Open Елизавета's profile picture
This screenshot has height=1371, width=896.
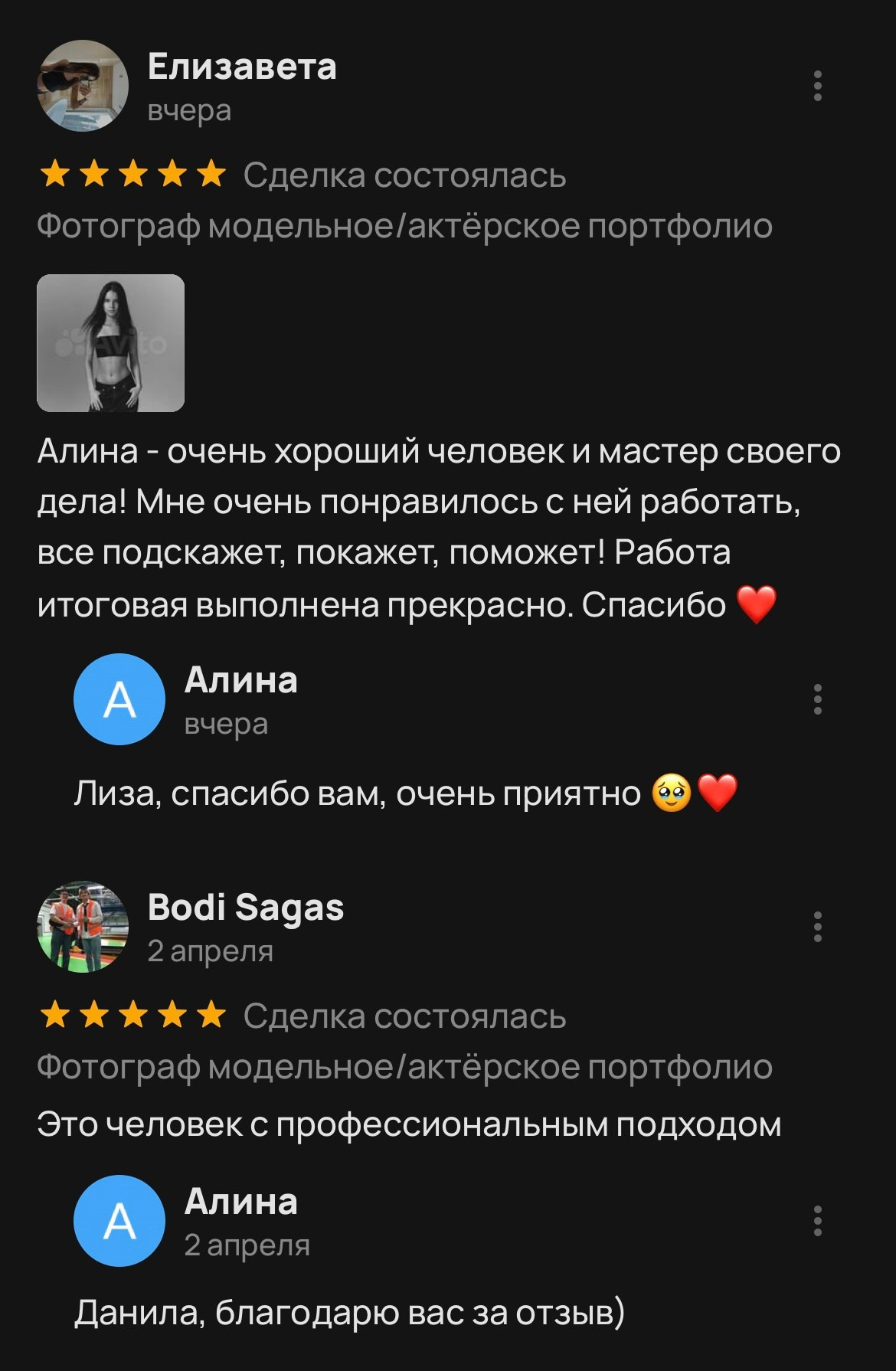click(x=83, y=86)
